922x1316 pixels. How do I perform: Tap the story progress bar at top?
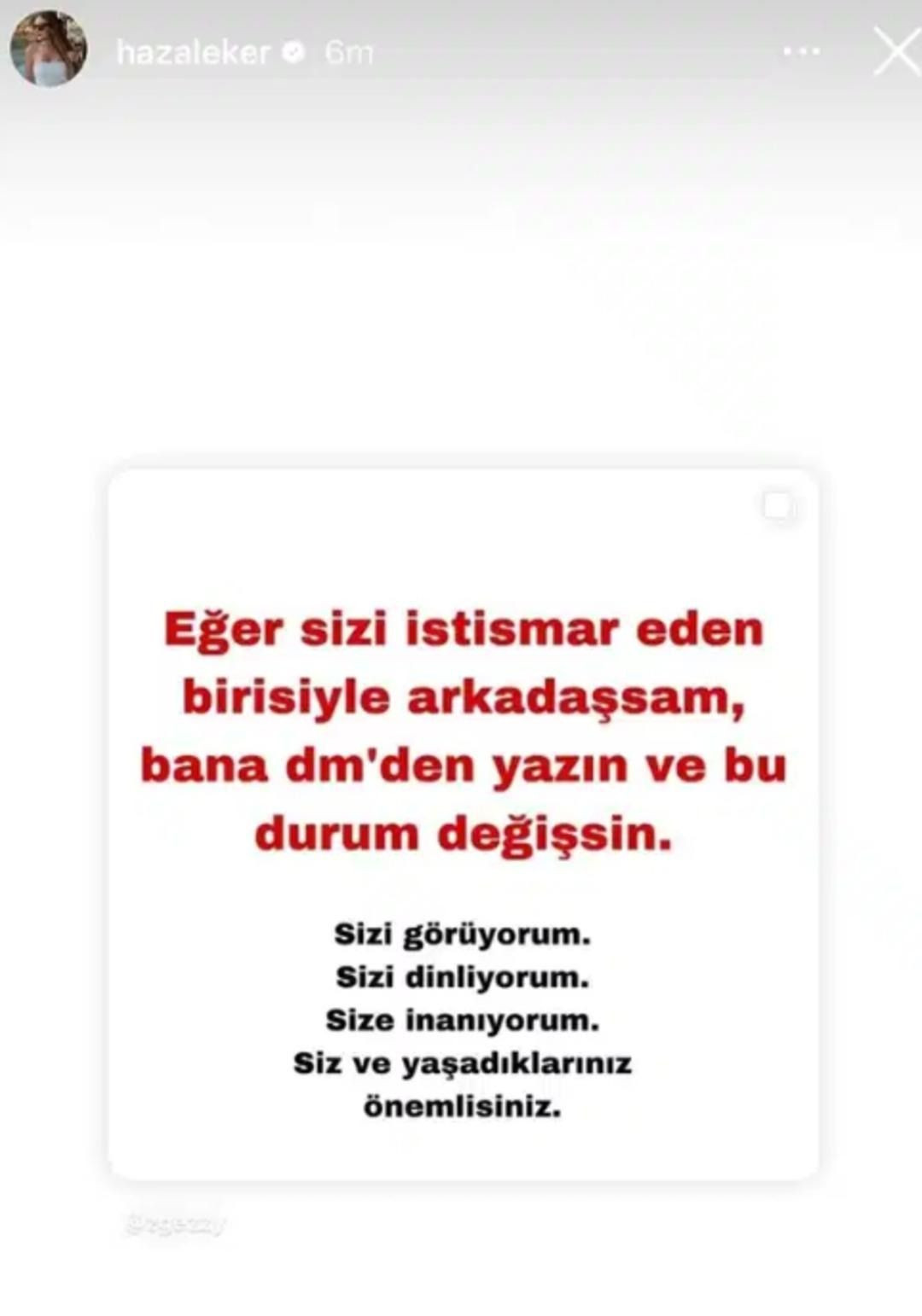(461, 7)
